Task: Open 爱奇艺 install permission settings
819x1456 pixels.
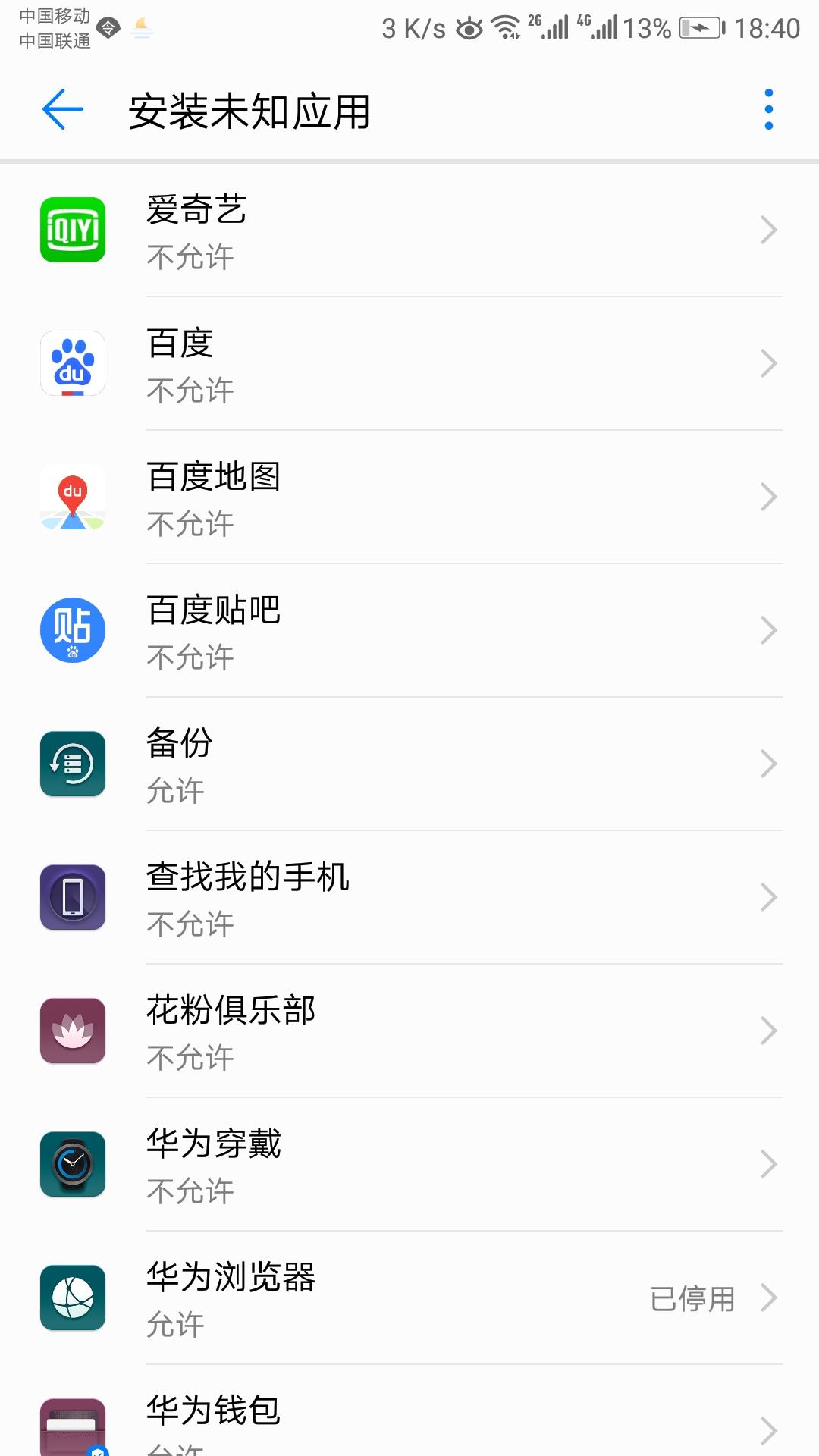Action: click(x=409, y=230)
